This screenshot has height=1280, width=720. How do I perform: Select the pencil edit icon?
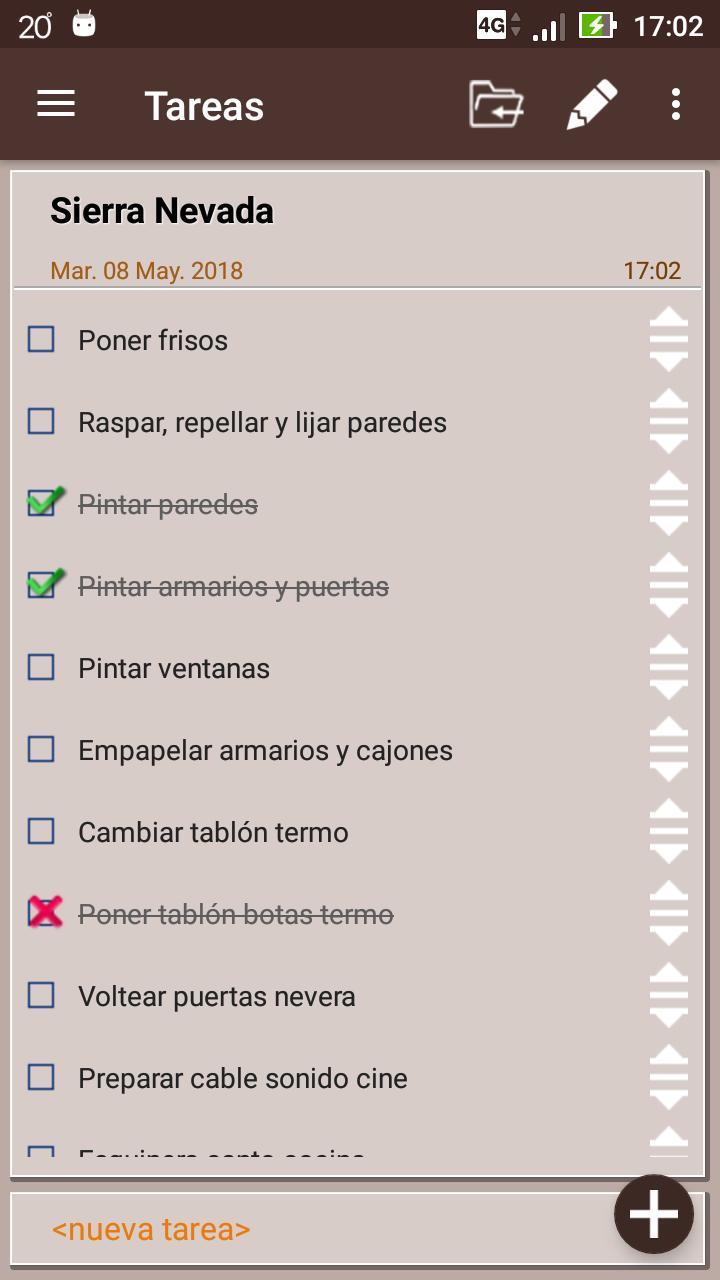pos(590,103)
